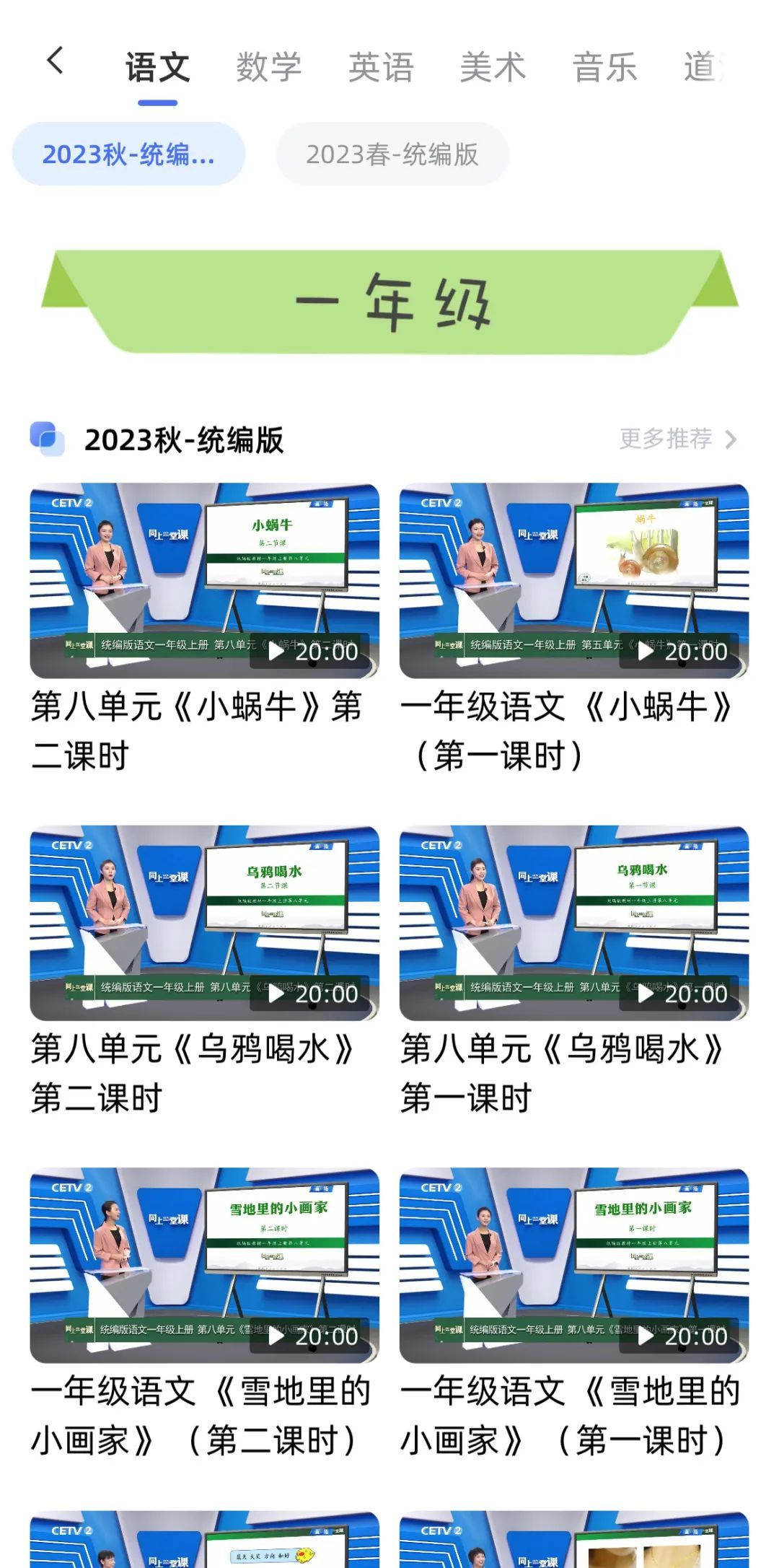The width and height of the screenshot is (779, 1568).
Task: Switch to the 美术 tab
Action: pos(493,68)
